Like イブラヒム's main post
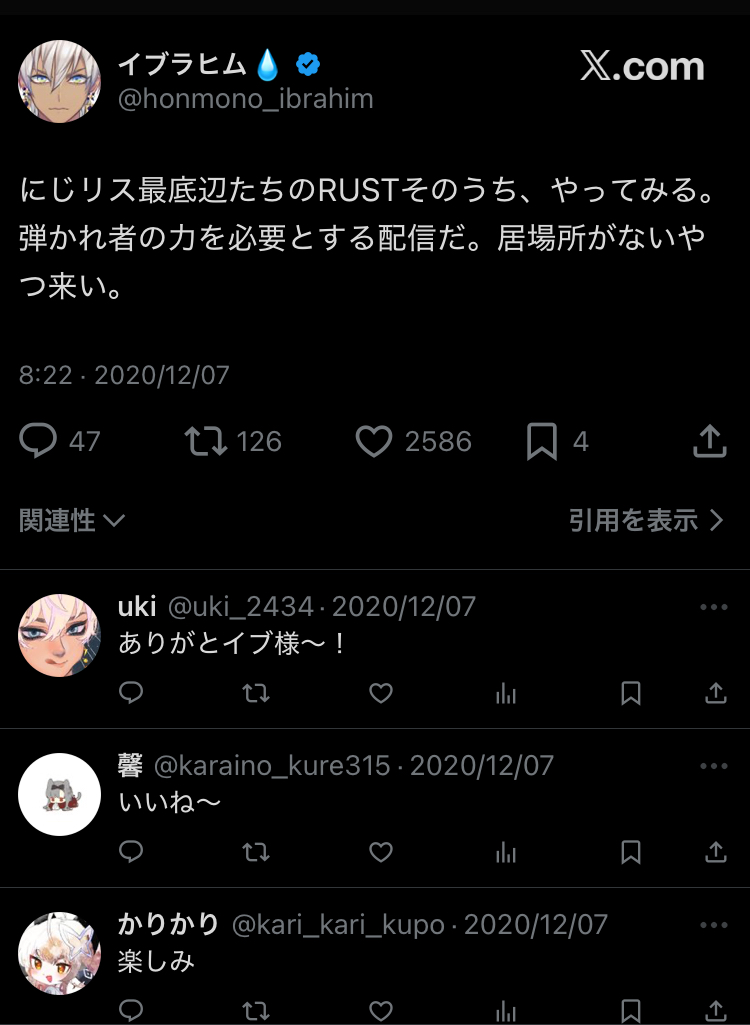750x1025 pixels. 374,441
